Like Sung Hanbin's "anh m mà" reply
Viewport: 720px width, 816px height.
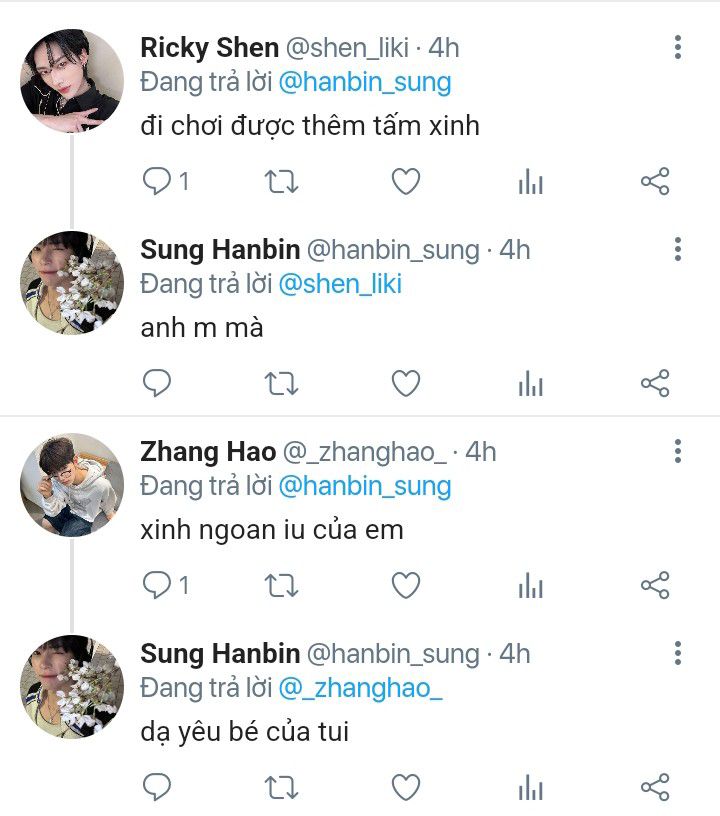405,383
